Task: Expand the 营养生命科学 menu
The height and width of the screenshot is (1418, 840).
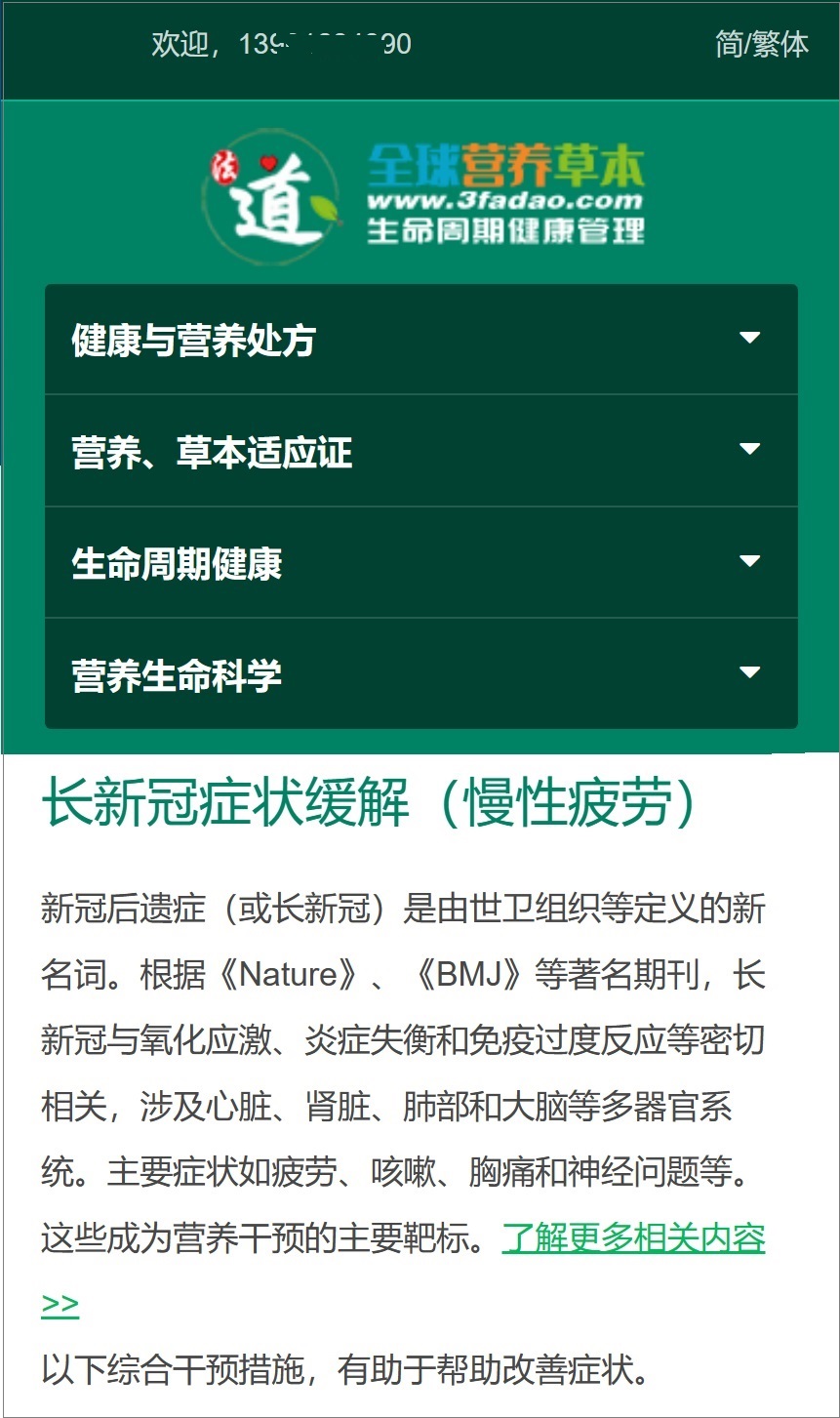Action: (420, 674)
